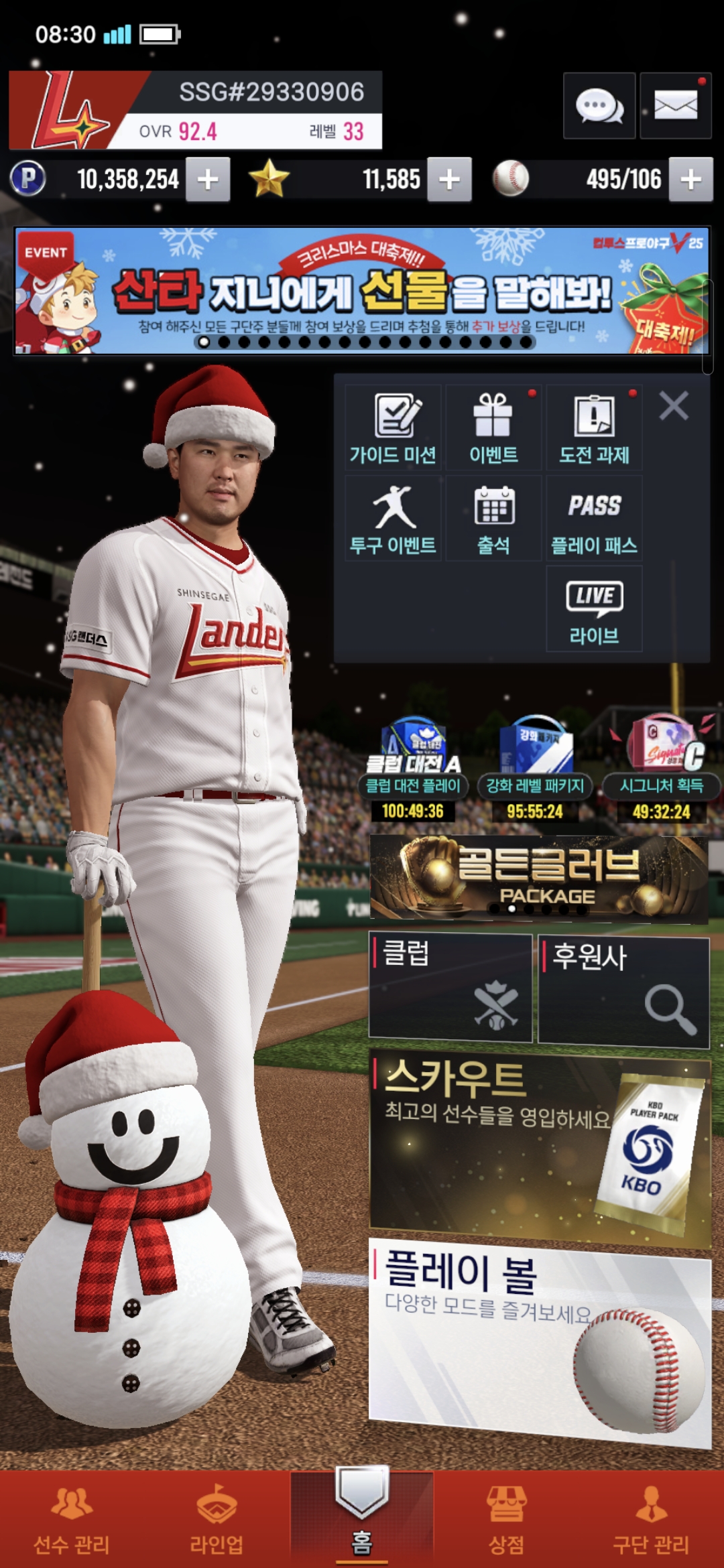Open 플레이 패스 PASS menu
This screenshot has width=724, height=1568.
[x=594, y=519]
